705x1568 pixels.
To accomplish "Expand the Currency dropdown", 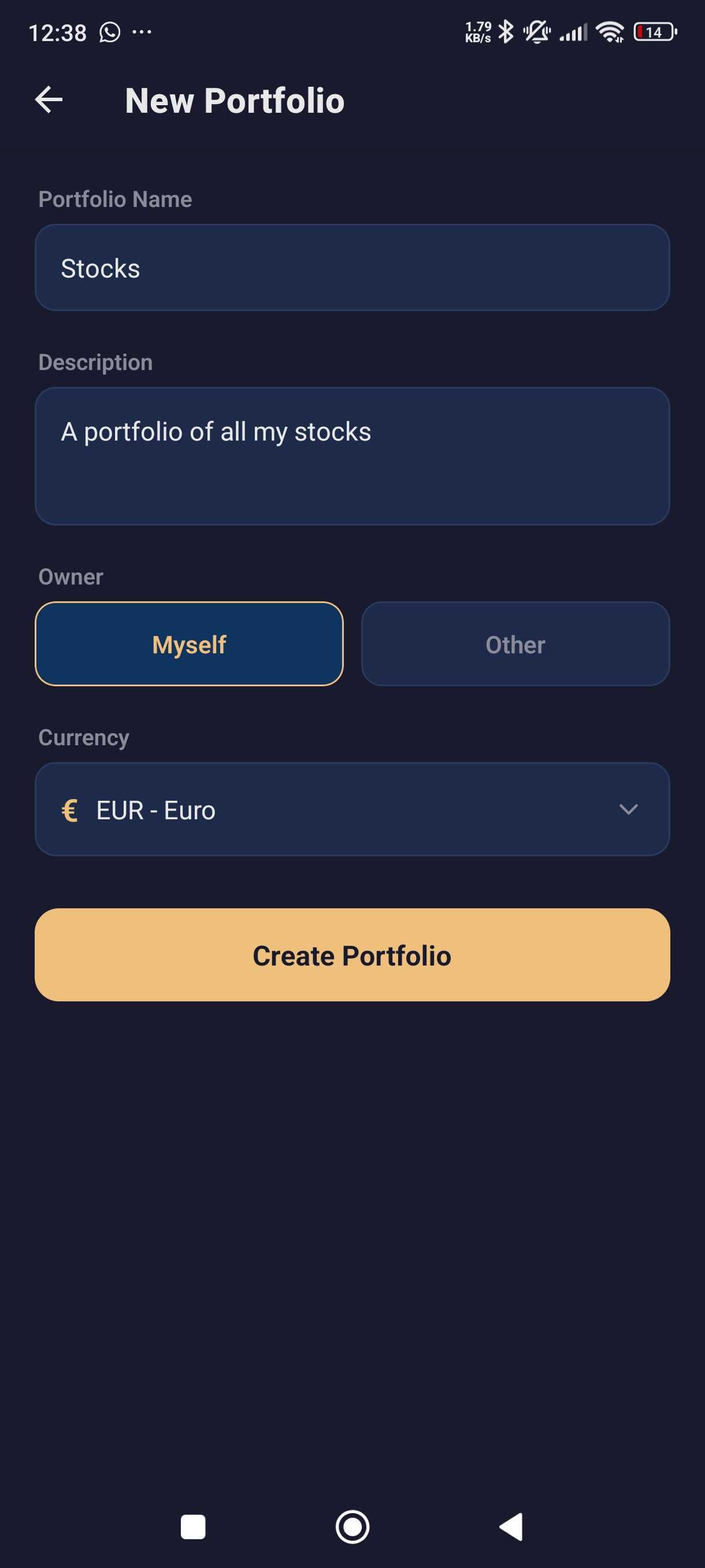I will point(352,809).
